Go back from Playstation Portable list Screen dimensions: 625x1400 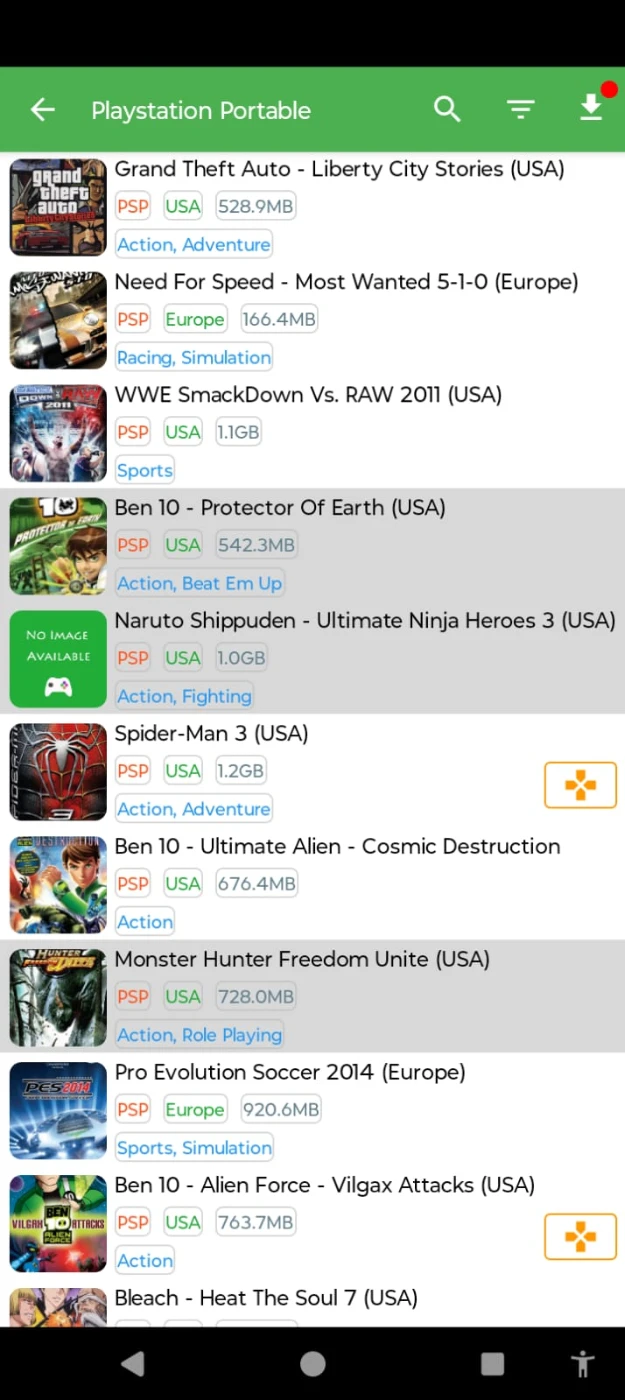pos(43,110)
